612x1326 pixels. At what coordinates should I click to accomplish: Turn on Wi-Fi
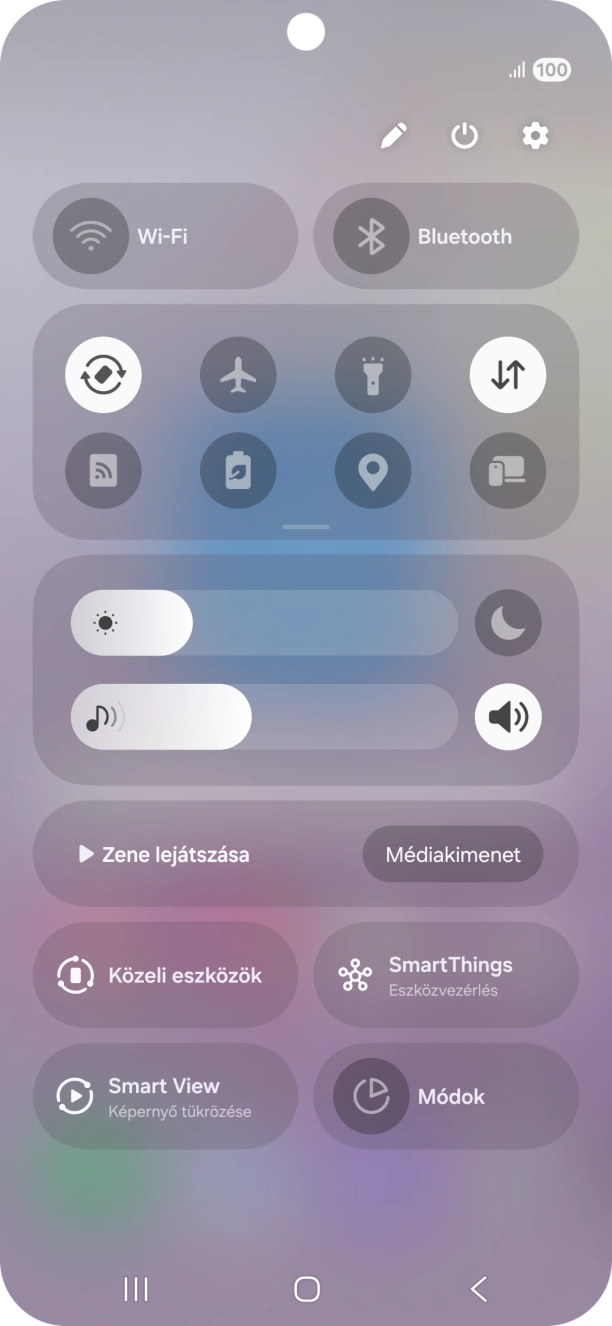pos(91,237)
